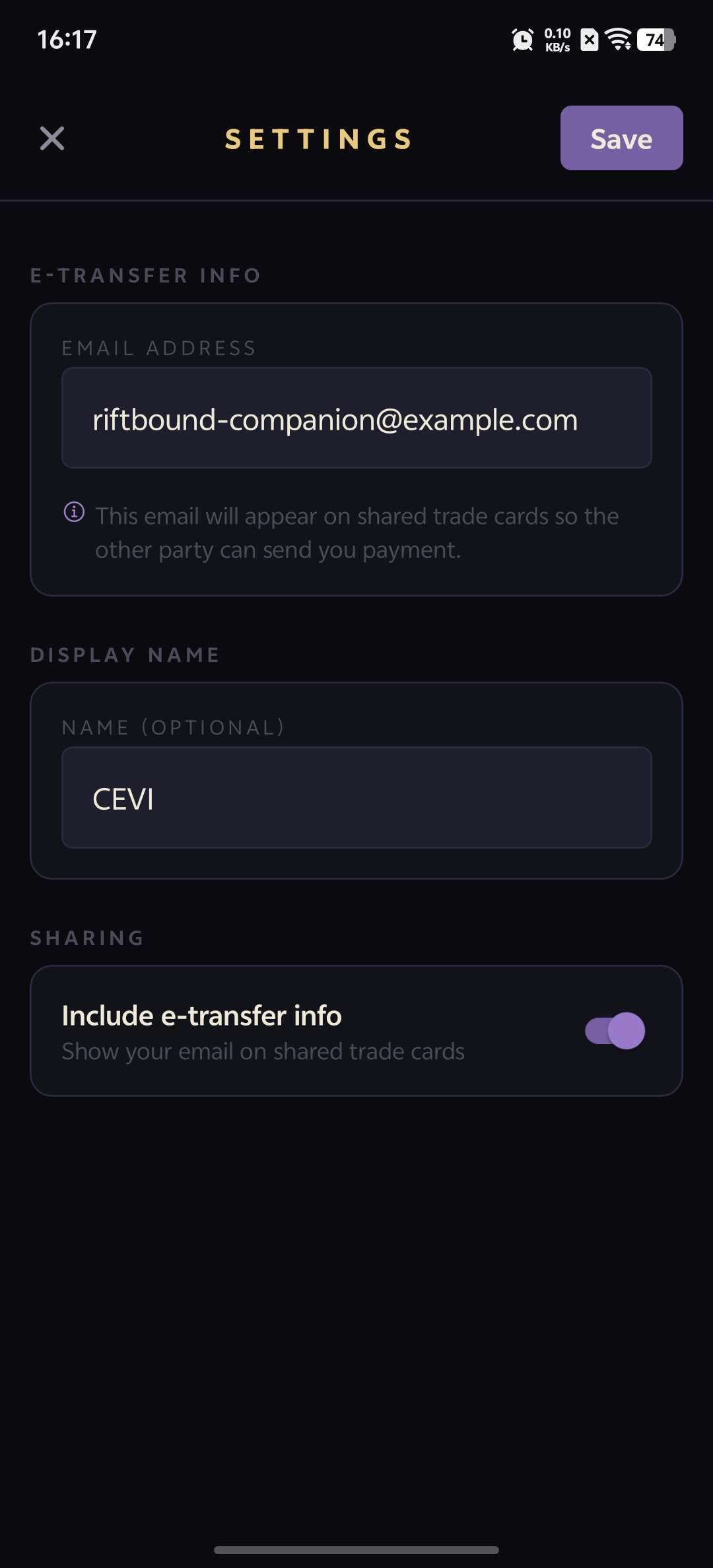Save the settings changes

(x=621, y=139)
